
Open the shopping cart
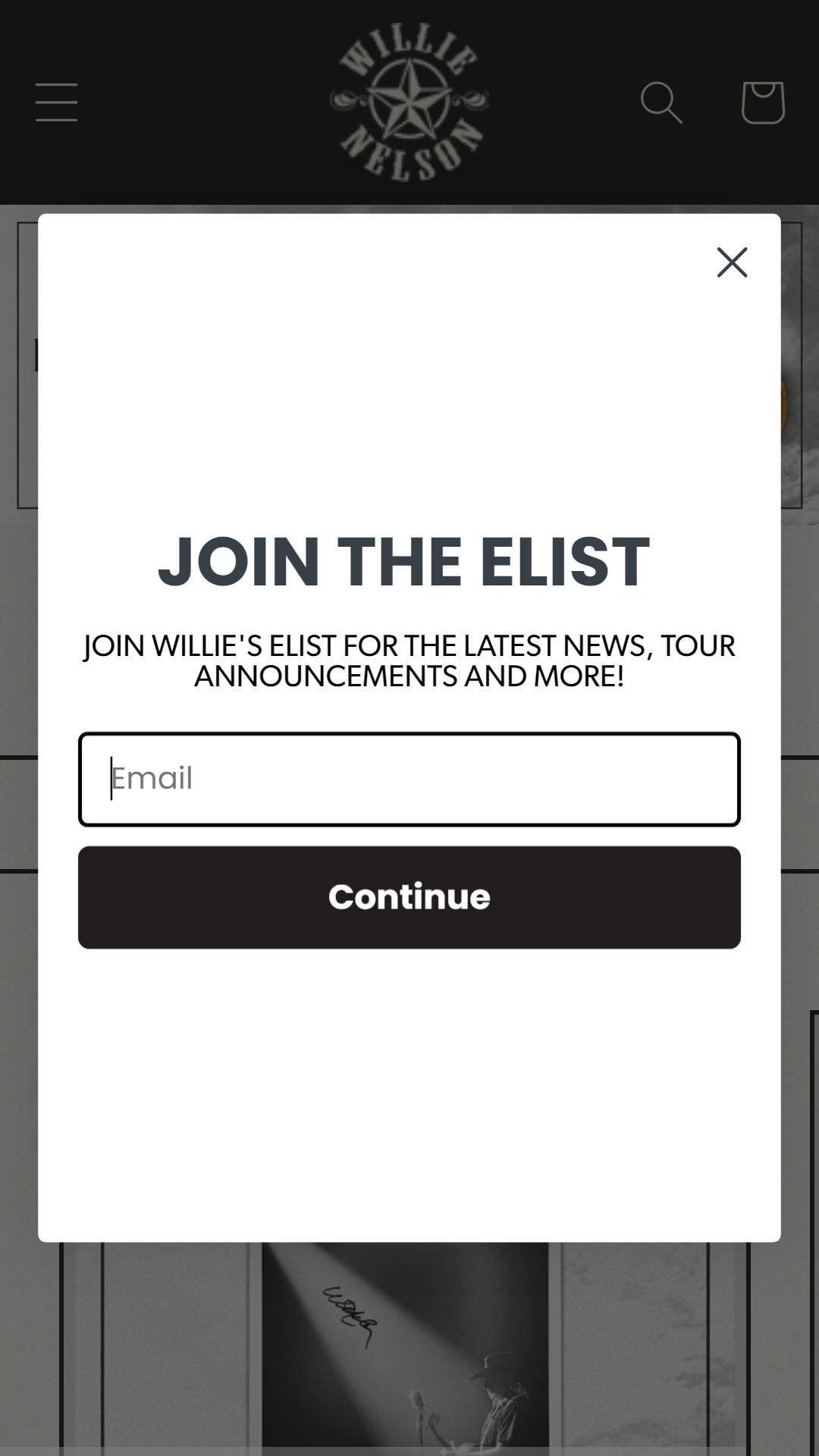click(x=762, y=102)
